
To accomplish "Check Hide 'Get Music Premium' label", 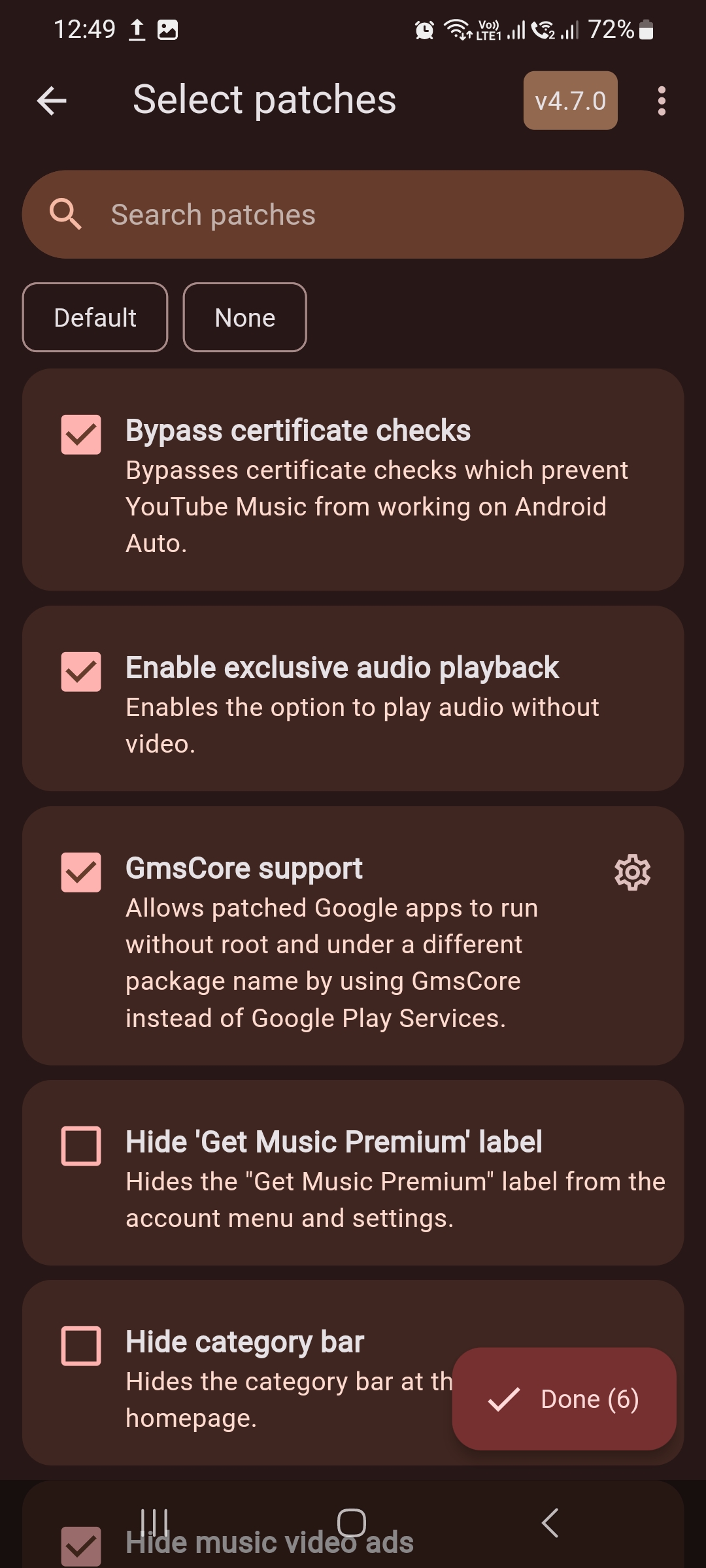I will click(x=81, y=1146).
